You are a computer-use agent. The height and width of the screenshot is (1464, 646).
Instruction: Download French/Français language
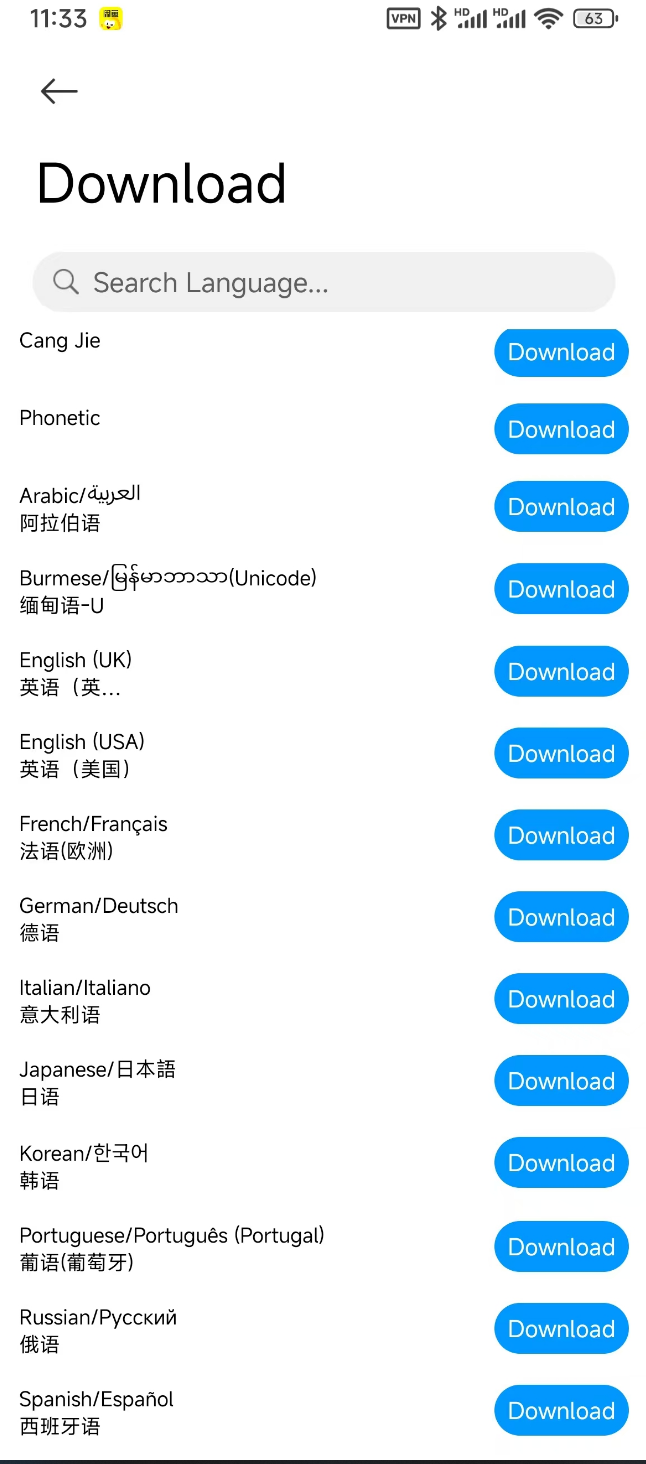coord(561,835)
